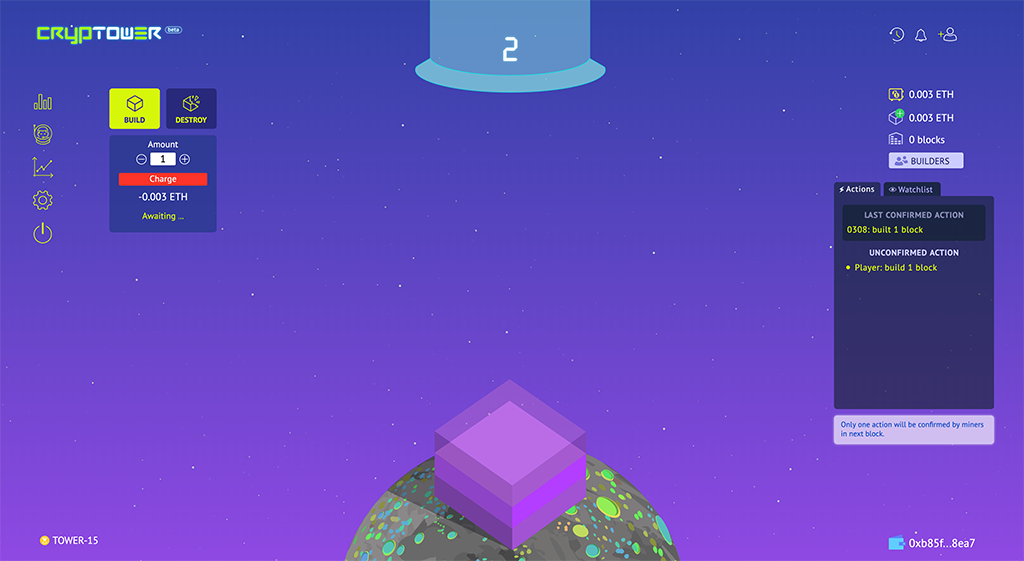Tap the add user icon
Viewport: 1024px width, 561px height.
tap(948, 35)
